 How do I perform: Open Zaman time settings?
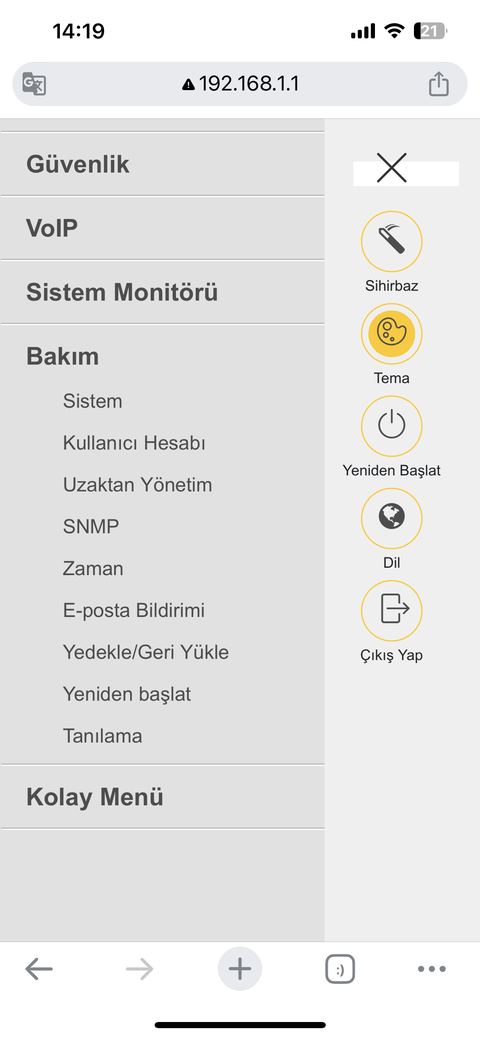pyautogui.click(x=93, y=569)
